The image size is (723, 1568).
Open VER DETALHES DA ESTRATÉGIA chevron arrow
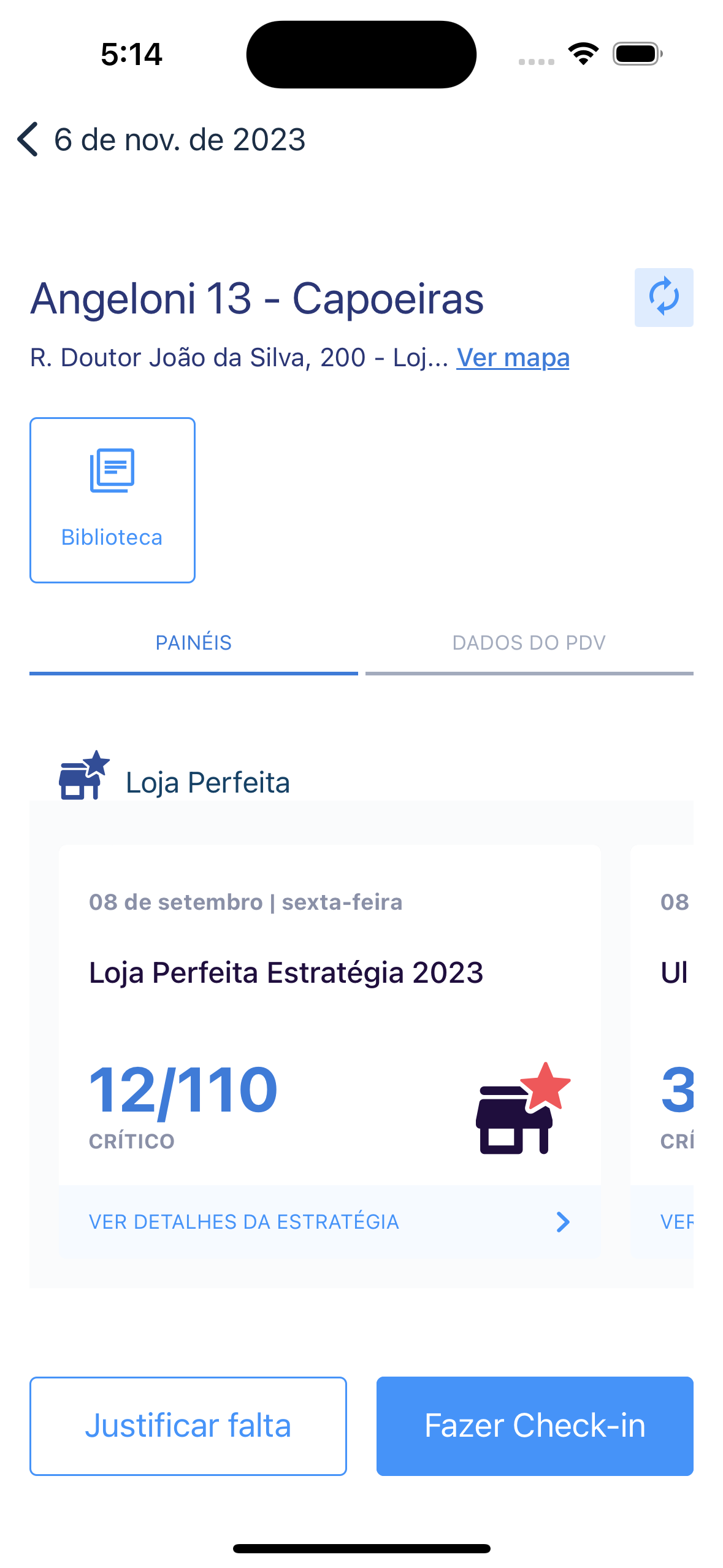click(562, 1221)
